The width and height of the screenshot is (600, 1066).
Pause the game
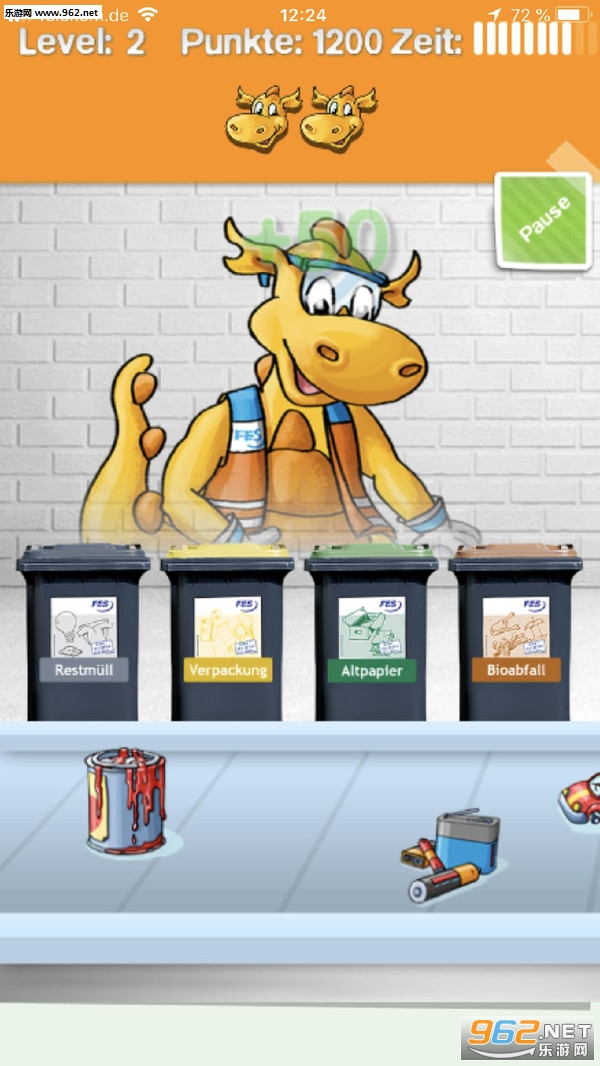tap(543, 221)
